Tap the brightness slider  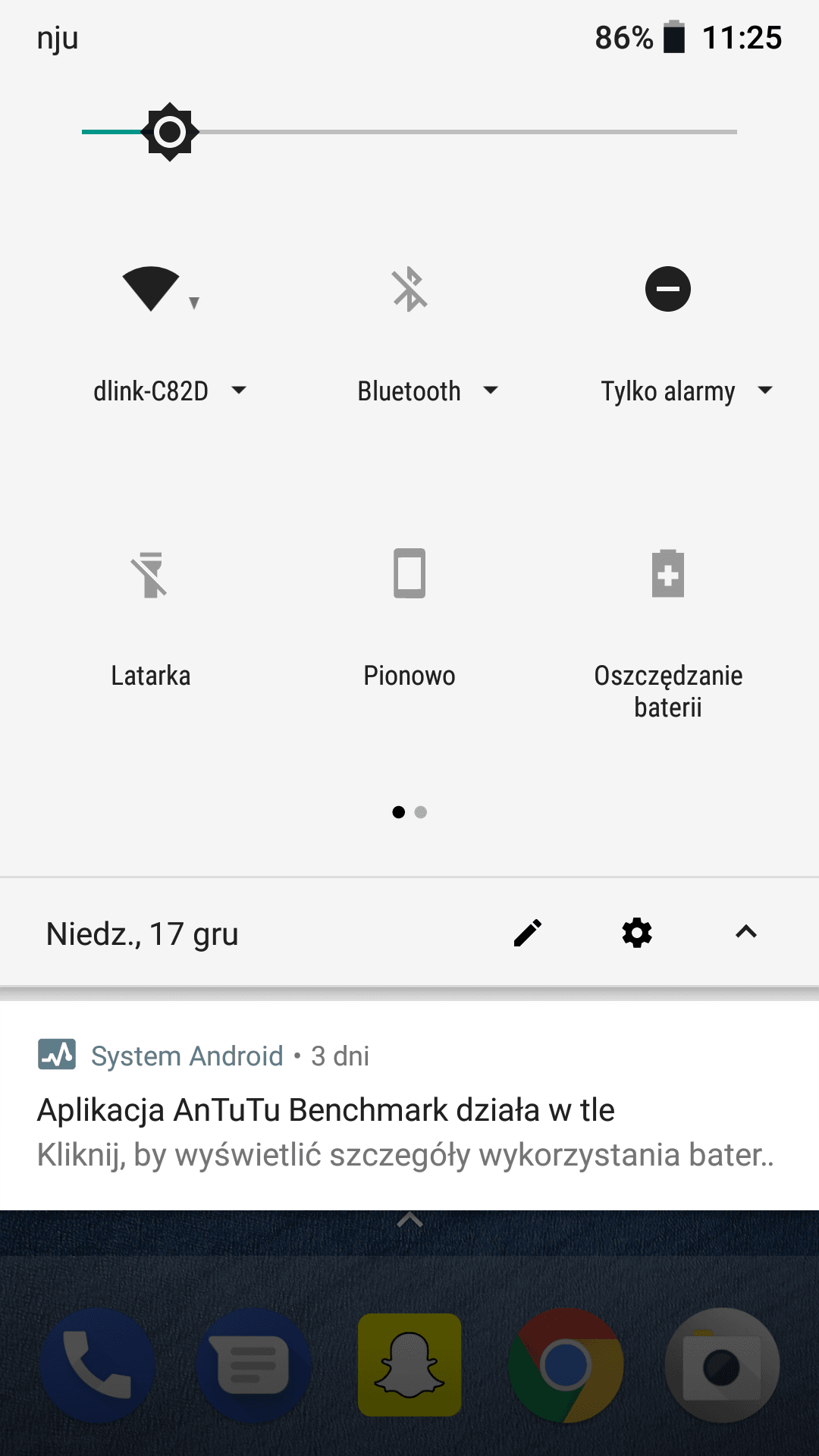pos(409,132)
